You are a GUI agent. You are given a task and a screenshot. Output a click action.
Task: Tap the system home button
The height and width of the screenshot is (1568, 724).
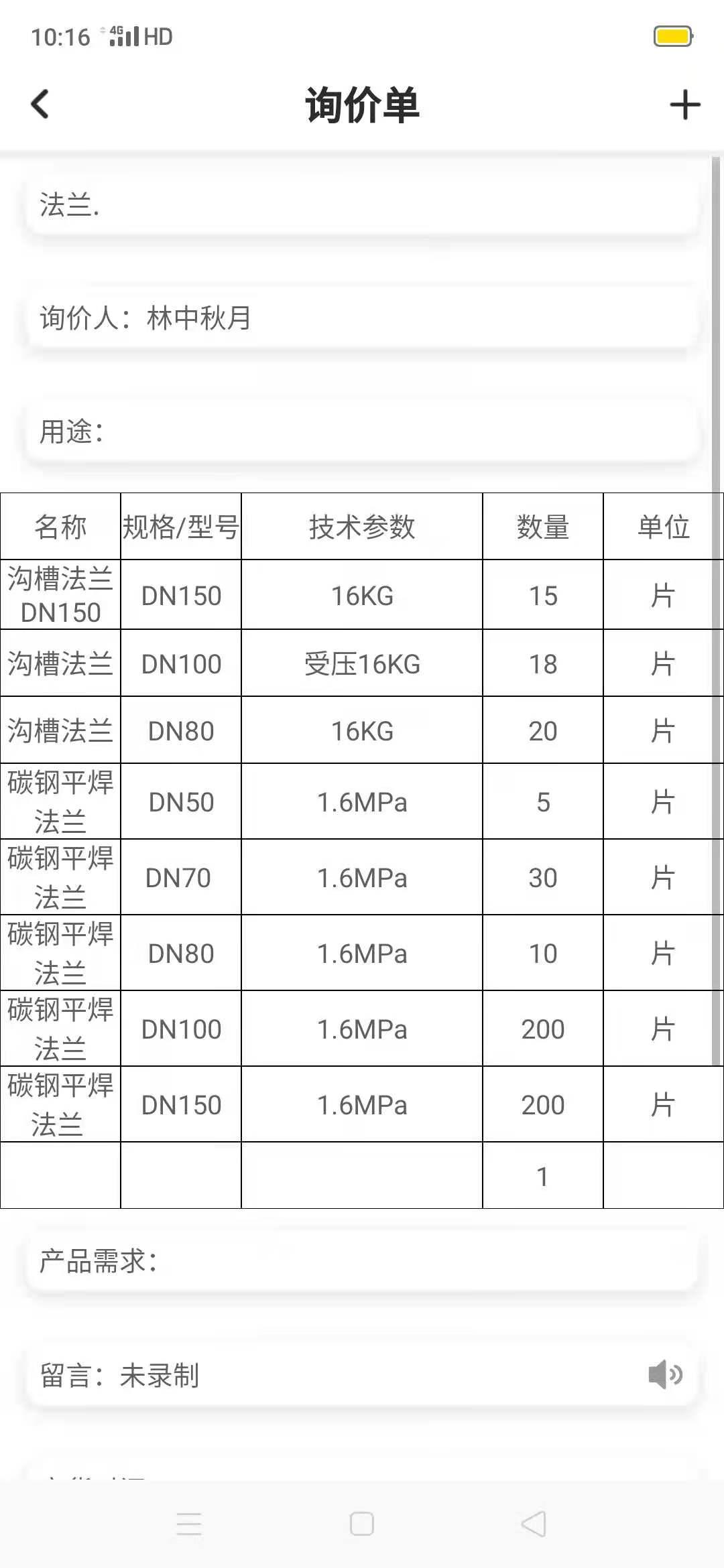pos(362,1524)
